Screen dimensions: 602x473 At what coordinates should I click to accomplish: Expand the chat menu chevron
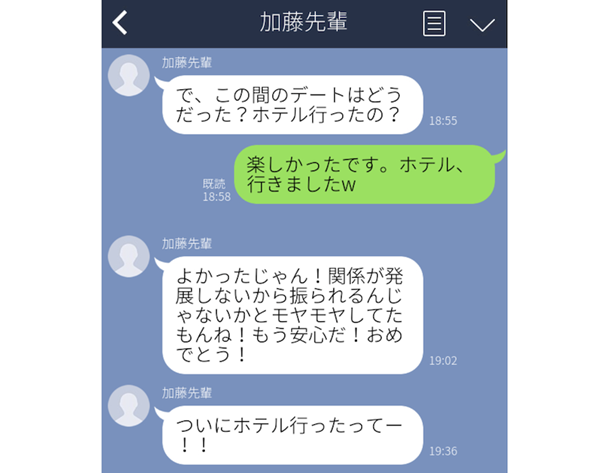[x=482, y=24]
